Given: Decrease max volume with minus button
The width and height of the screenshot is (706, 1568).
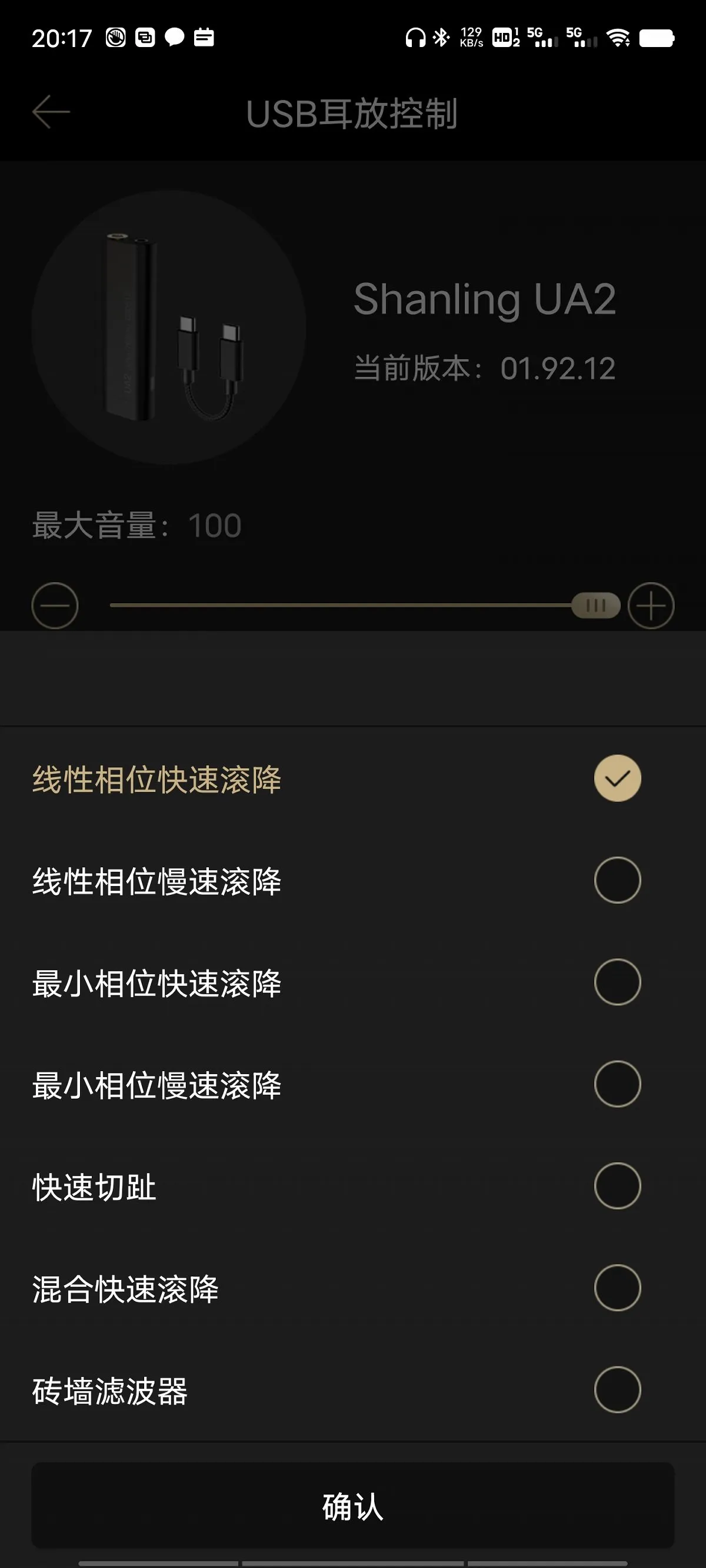Looking at the screenshot, I should (55, 606).
